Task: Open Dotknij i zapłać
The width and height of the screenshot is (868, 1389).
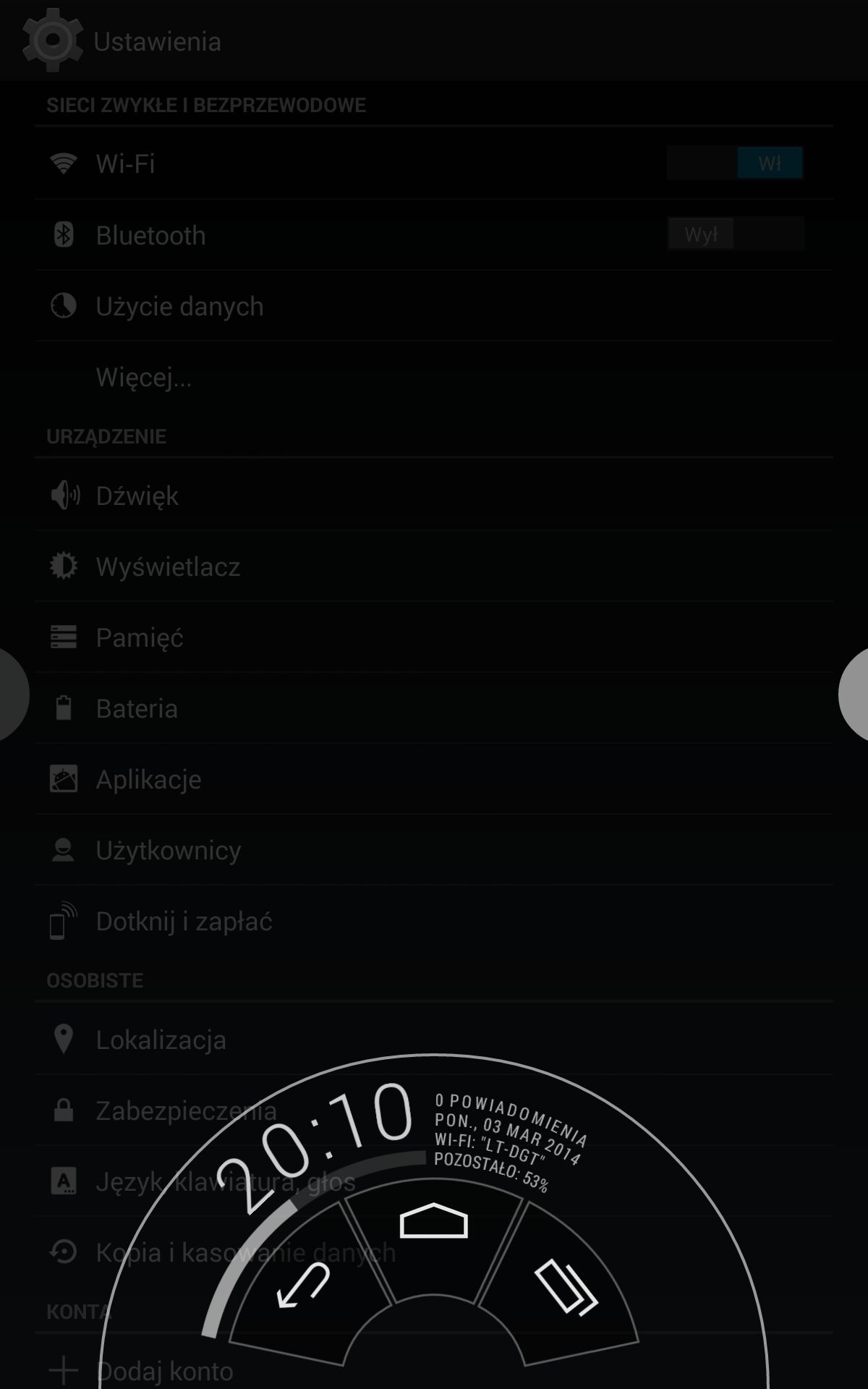Action: pyautogui.click(x=434, y=921)
